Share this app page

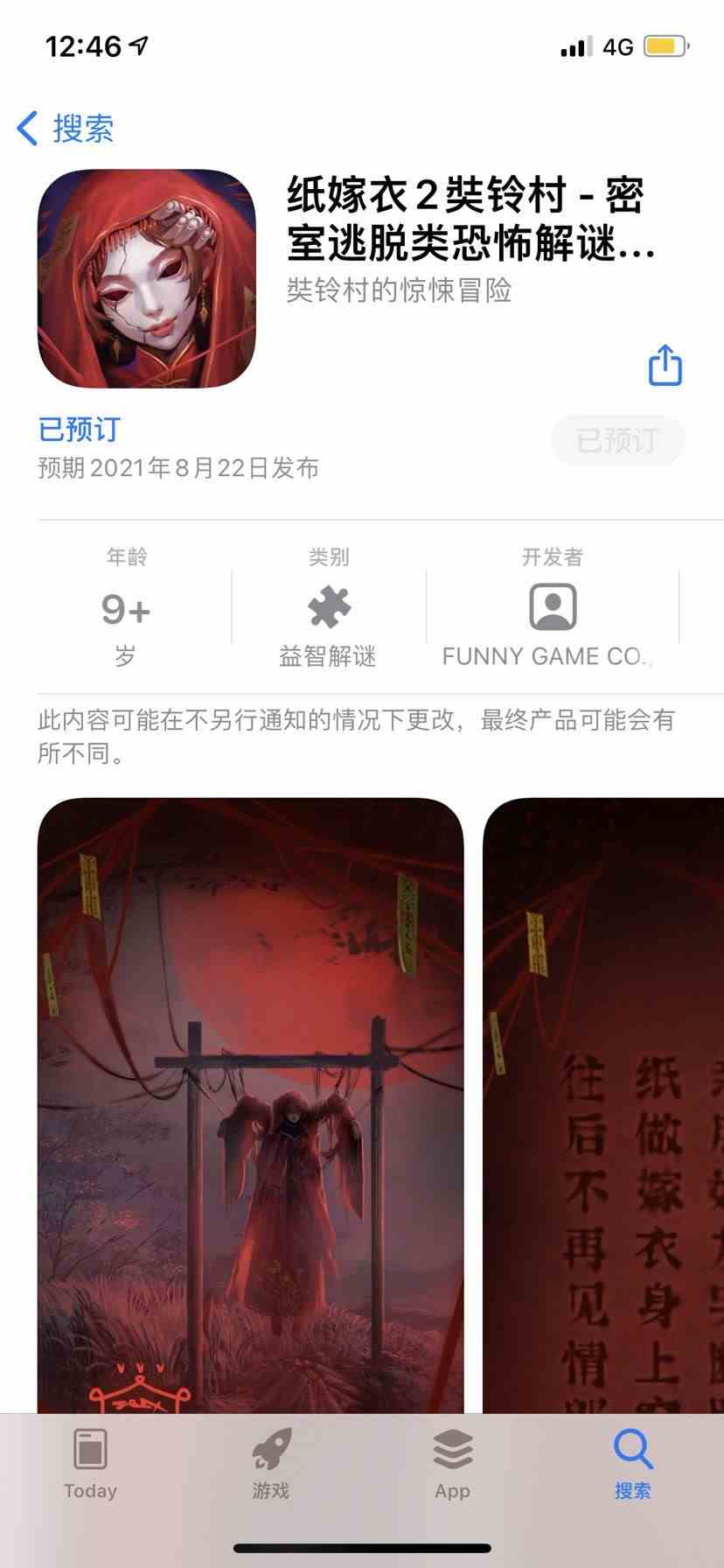665,365
